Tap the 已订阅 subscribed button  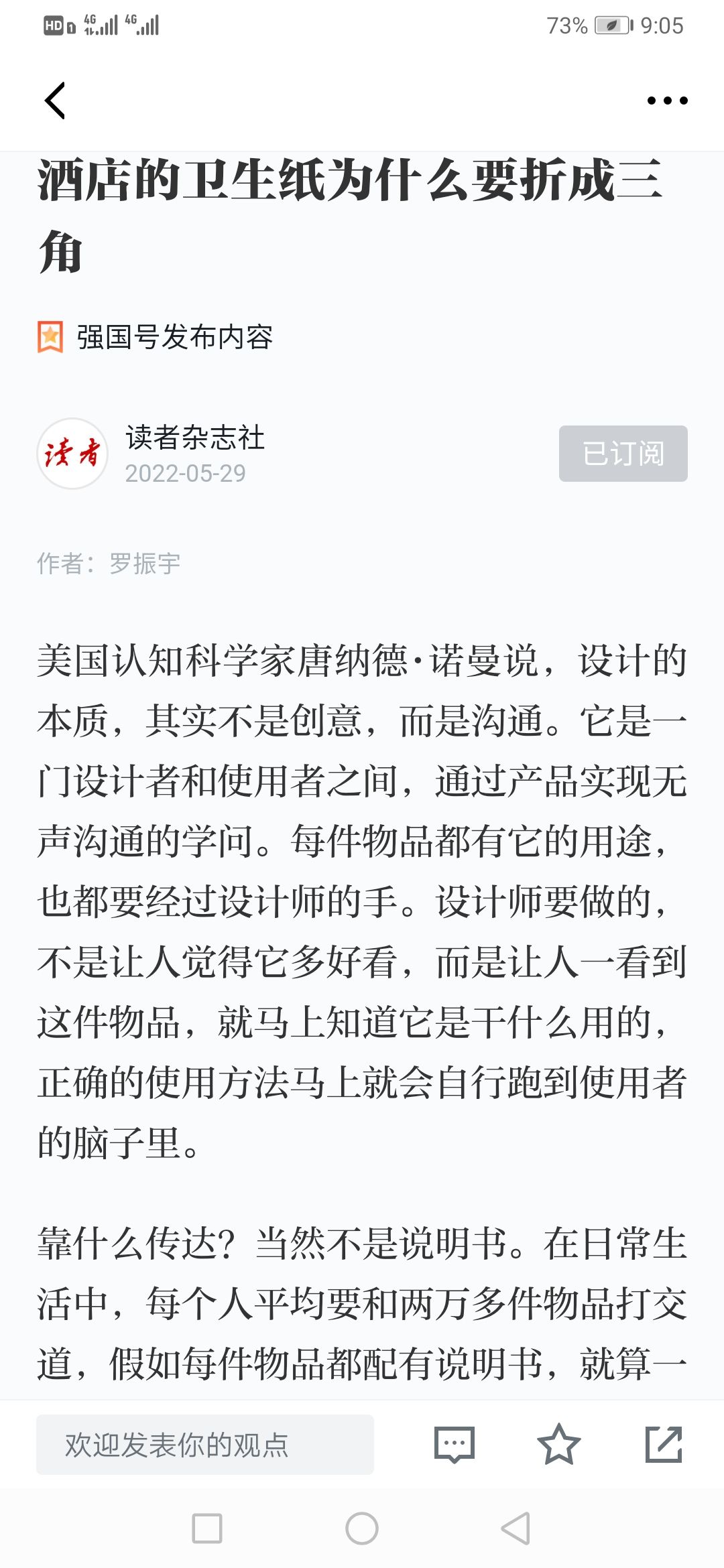point(623,454)
